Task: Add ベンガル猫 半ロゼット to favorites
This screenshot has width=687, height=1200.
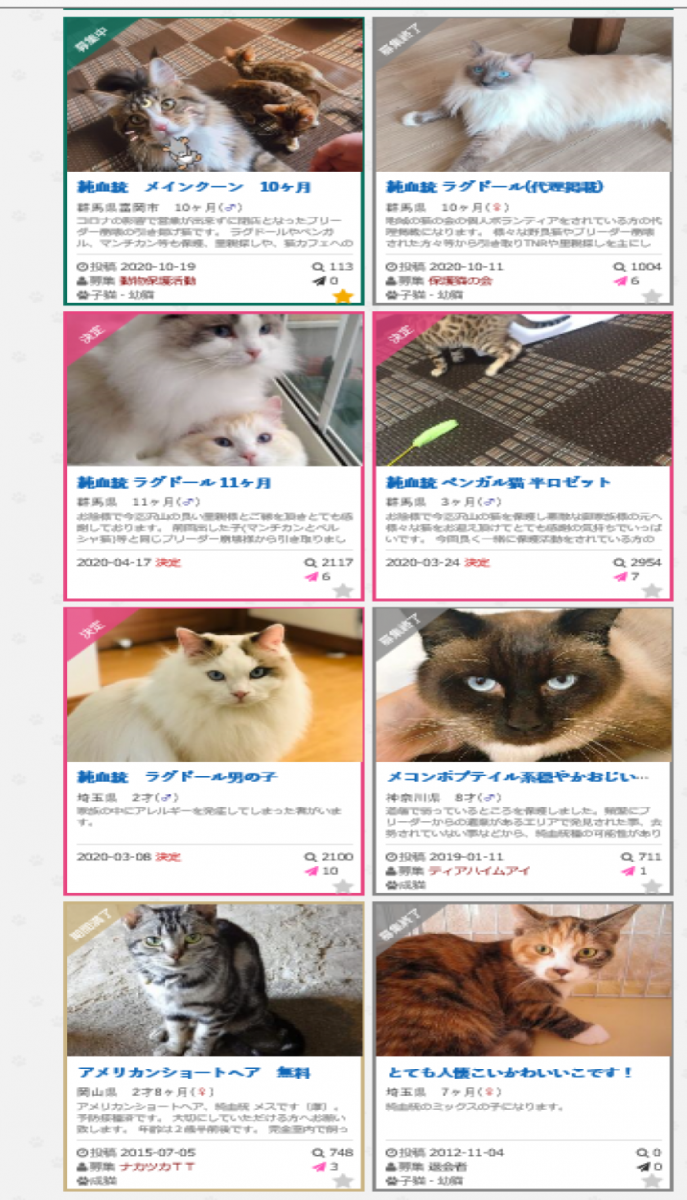Action: pyautogui.click(x=652, y=591)
